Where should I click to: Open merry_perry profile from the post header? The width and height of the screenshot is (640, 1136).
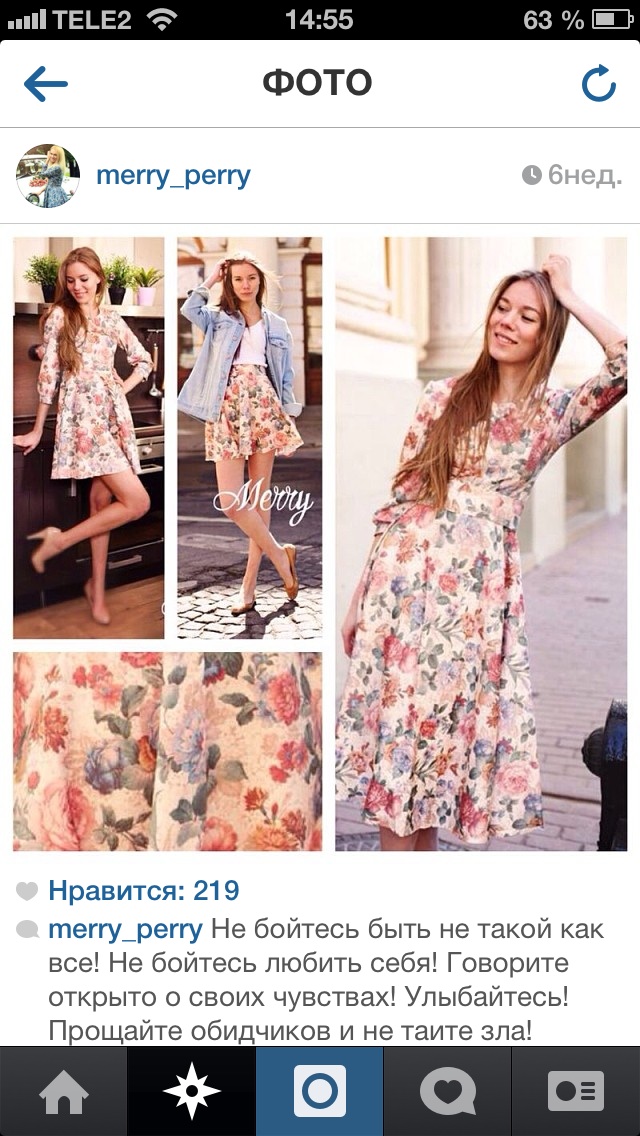(173, 176)
